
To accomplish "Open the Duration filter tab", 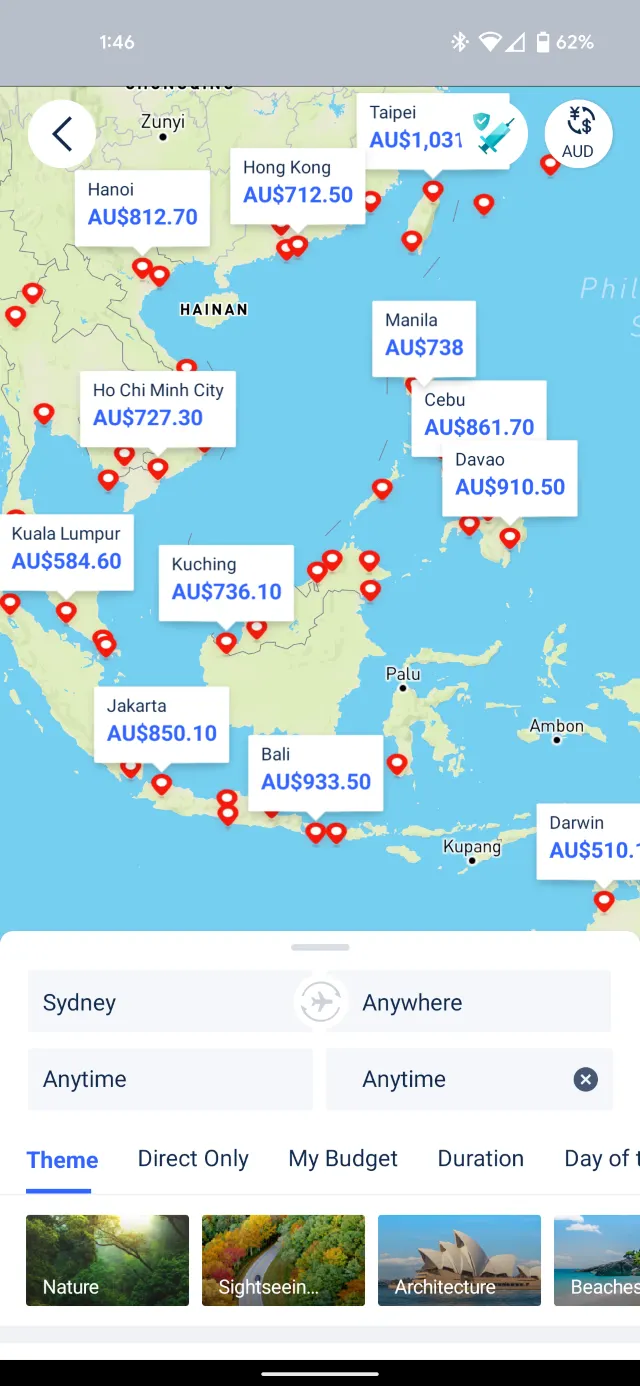I will 480,1159.
